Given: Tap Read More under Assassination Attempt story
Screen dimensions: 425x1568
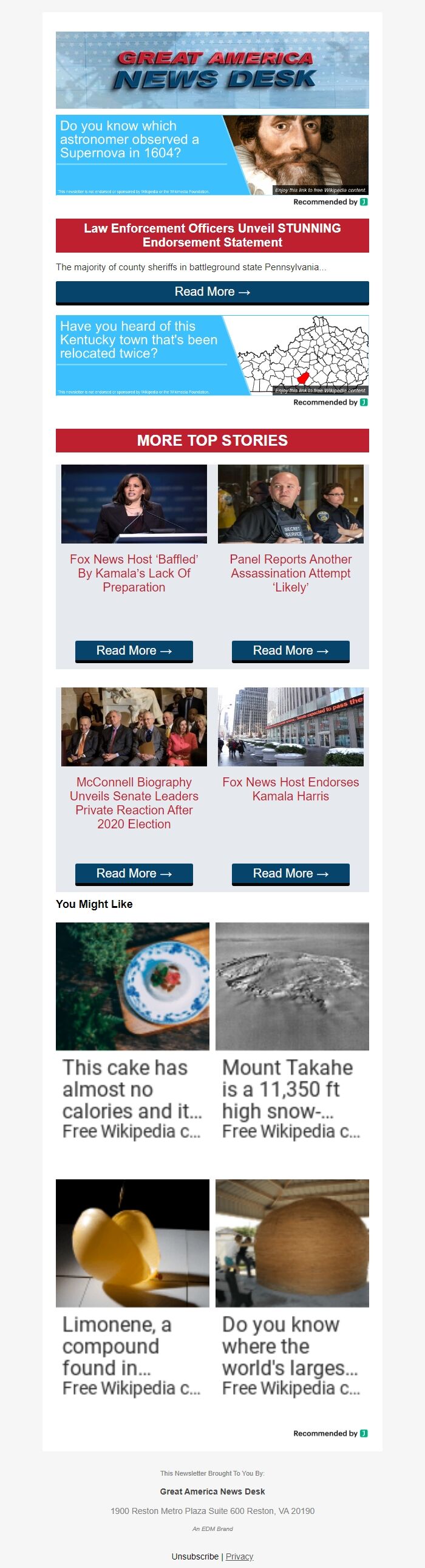Looking at the screenshot, I should tap(290, 650).
